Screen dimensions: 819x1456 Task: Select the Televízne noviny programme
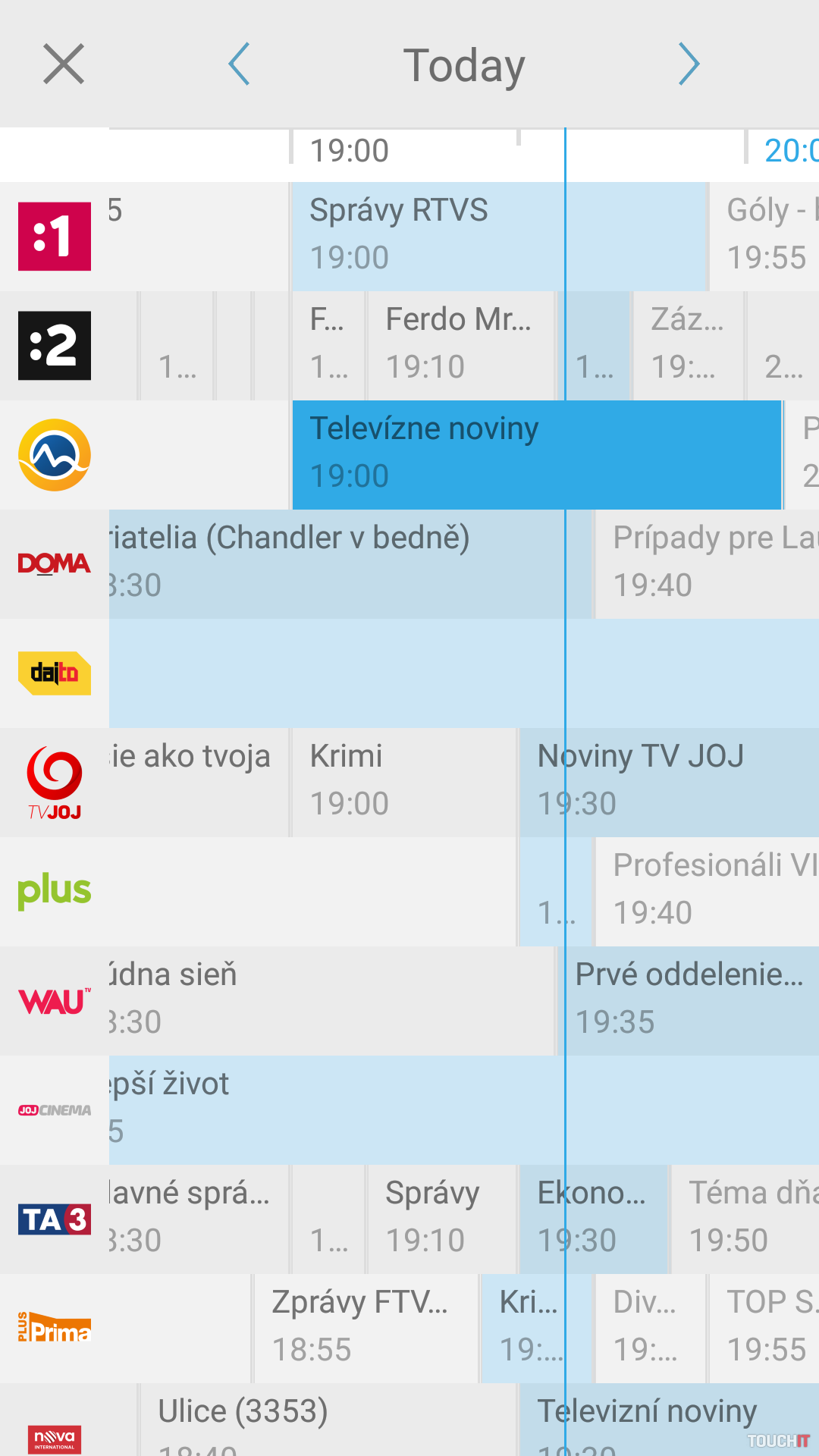click(x=535, y=453)
